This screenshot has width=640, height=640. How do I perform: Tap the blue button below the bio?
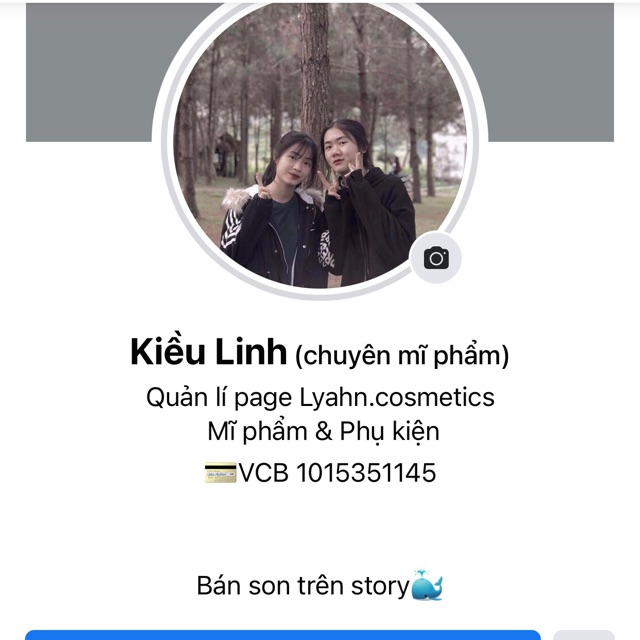(x=282, y=634)
